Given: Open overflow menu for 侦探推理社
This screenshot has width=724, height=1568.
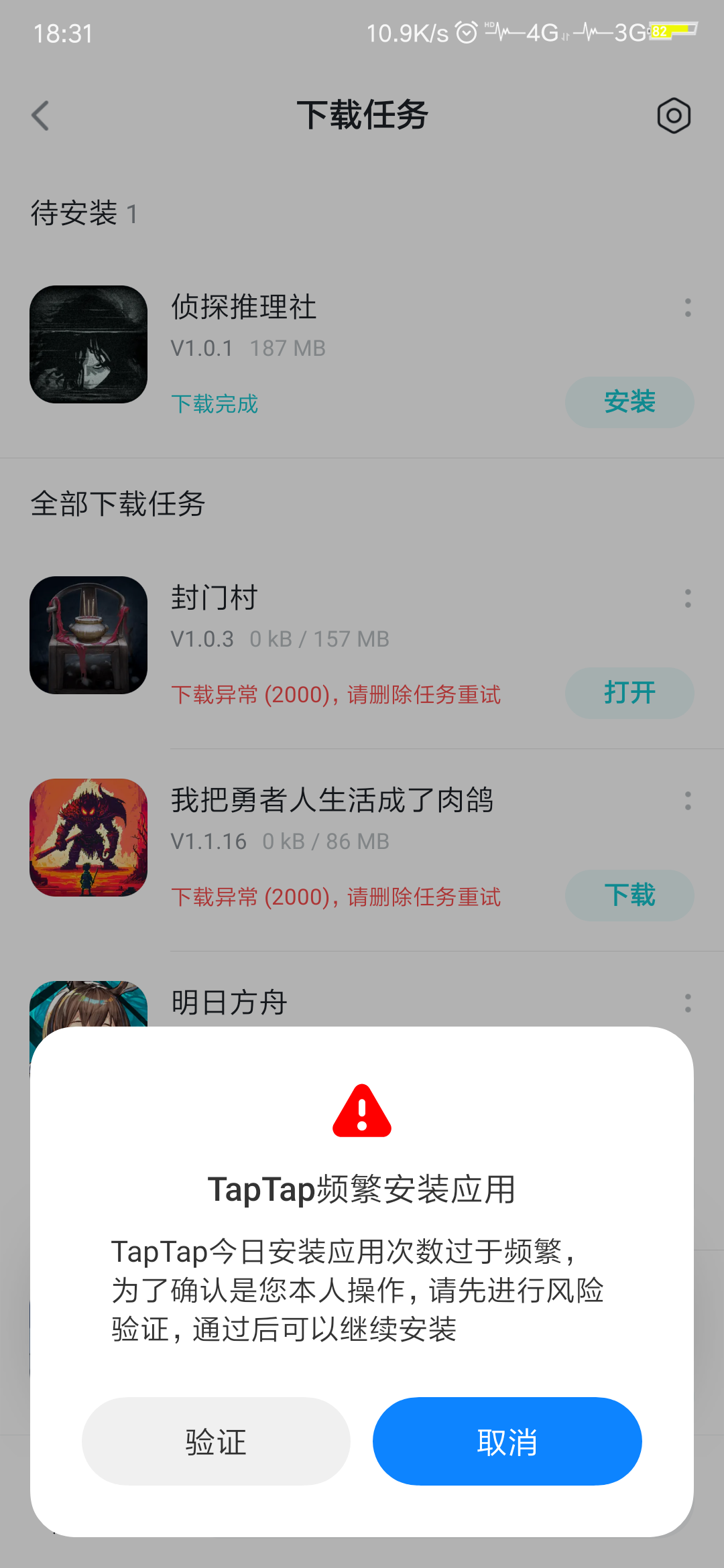Looking at the screenshot, I should [688, 307].
